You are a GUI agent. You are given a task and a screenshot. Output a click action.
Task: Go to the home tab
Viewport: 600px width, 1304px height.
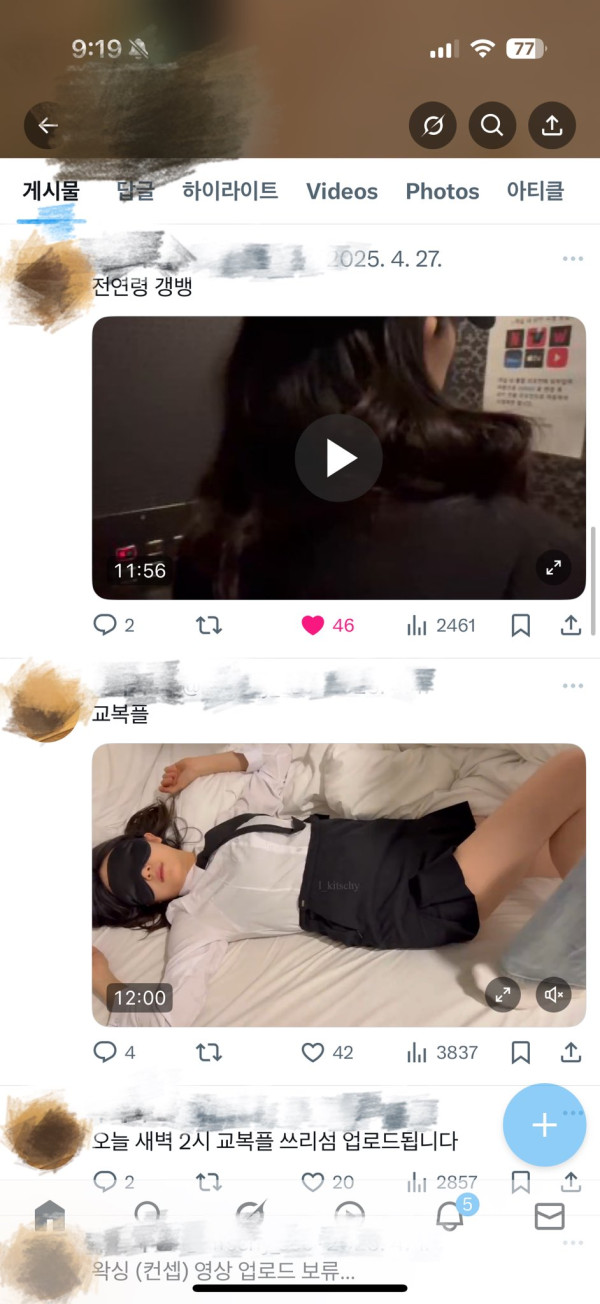pyautogui.click(x=49, y=1217)
